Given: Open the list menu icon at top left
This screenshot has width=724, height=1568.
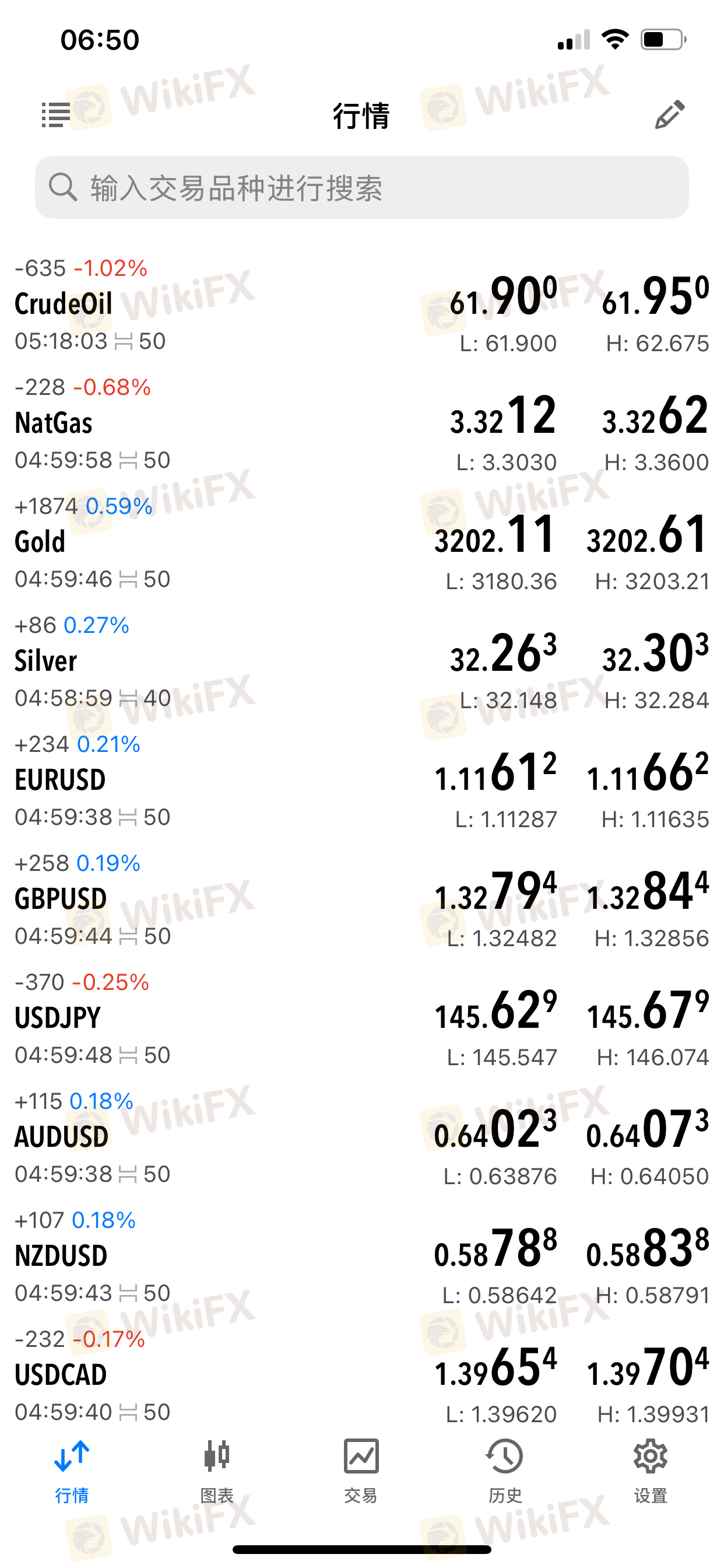Looking at the screenshot, I should click(x=56, y=114).
